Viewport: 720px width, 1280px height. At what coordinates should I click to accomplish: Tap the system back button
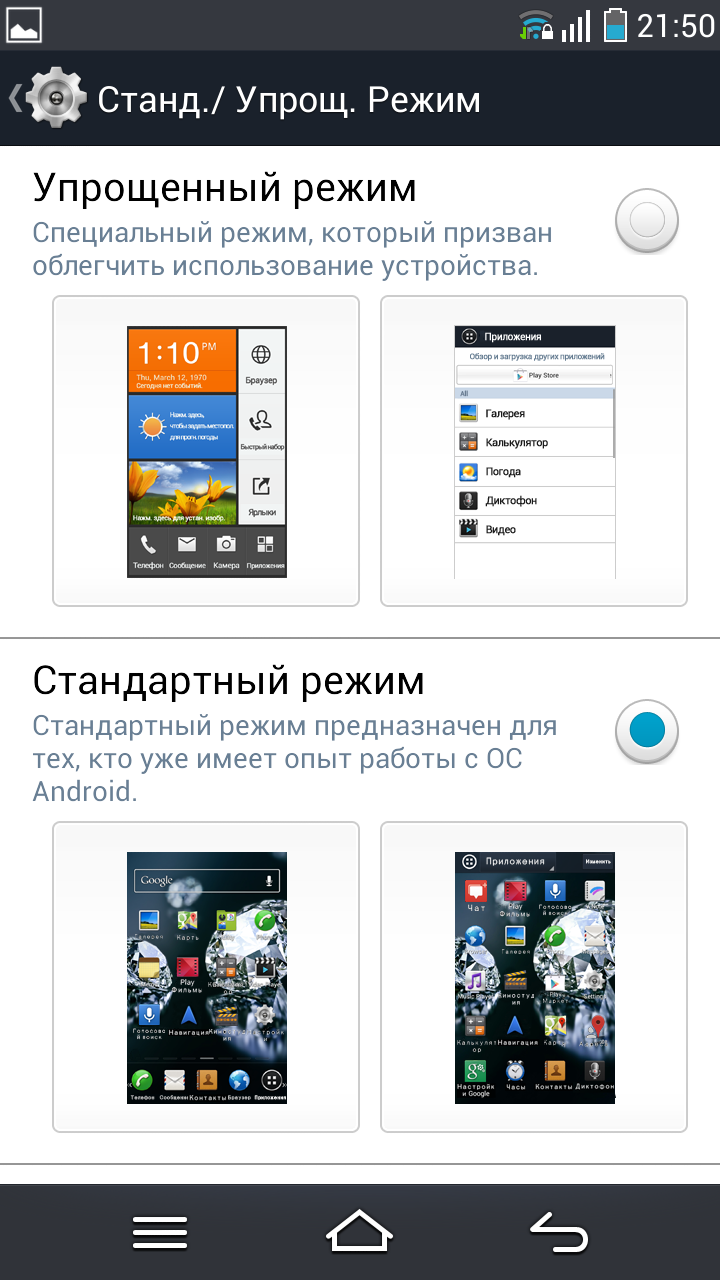558,1232
